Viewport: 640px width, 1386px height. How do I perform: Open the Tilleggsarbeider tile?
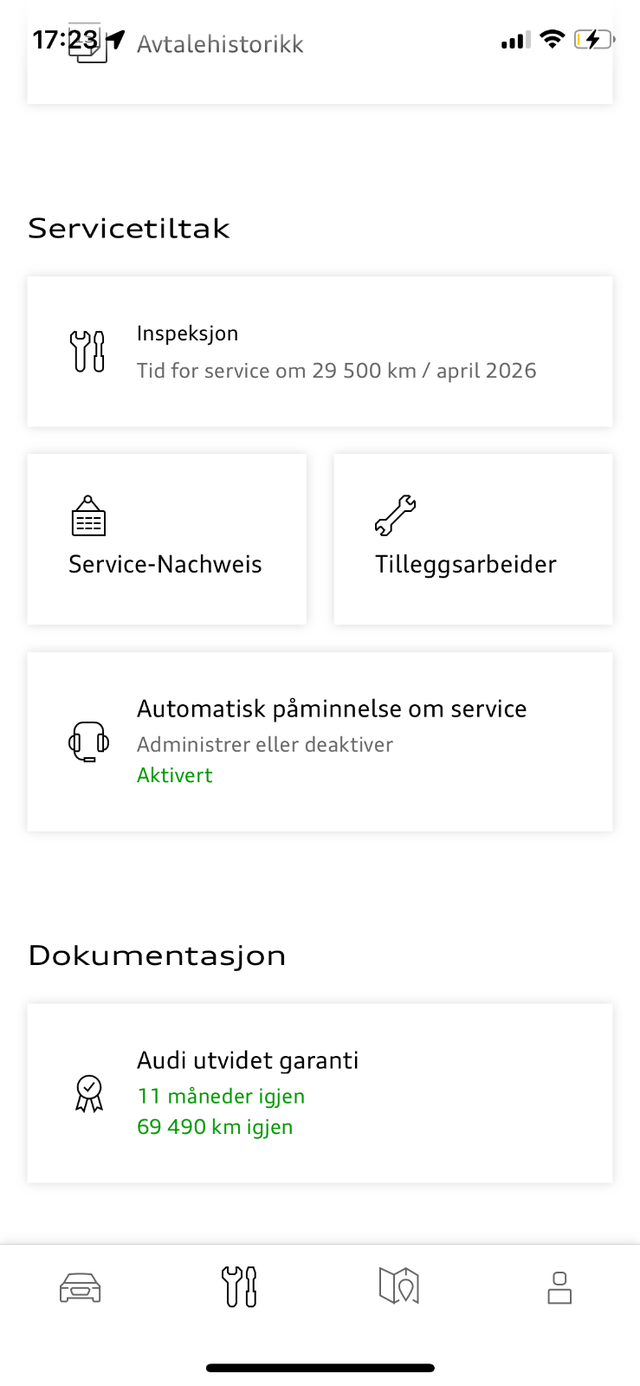(473, 539)
